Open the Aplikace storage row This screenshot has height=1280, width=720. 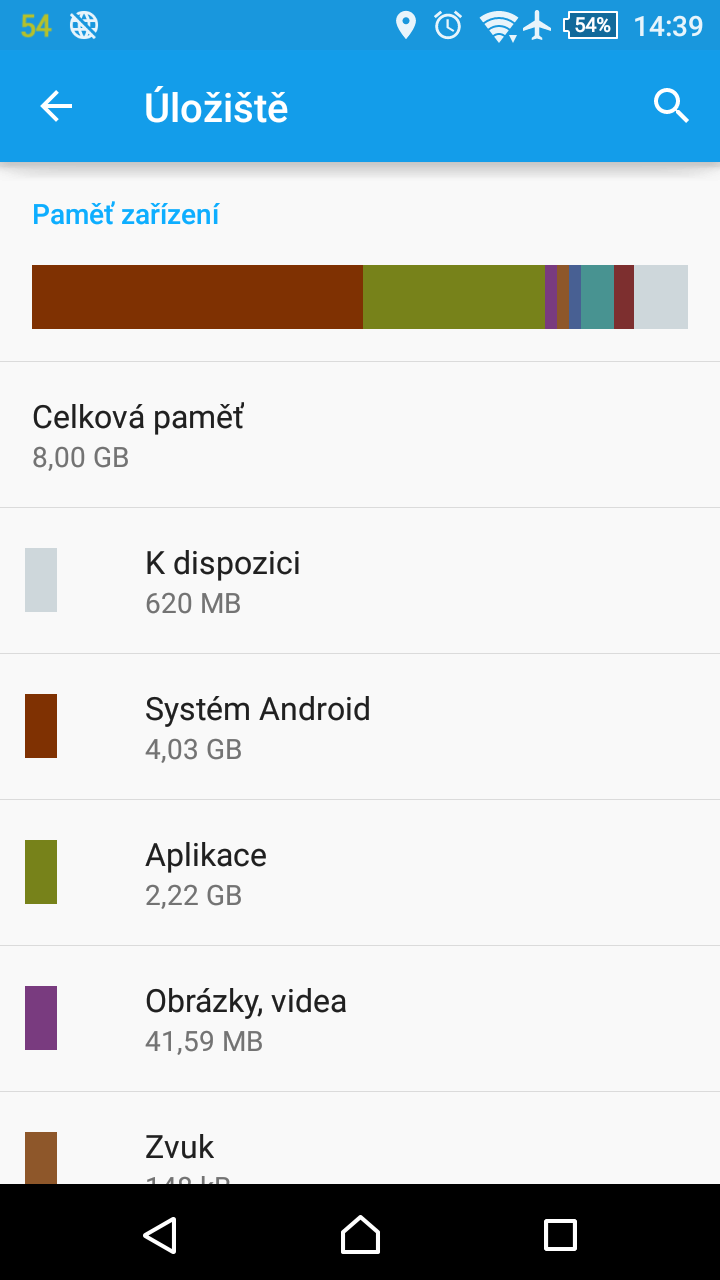[x=360, y=873]
